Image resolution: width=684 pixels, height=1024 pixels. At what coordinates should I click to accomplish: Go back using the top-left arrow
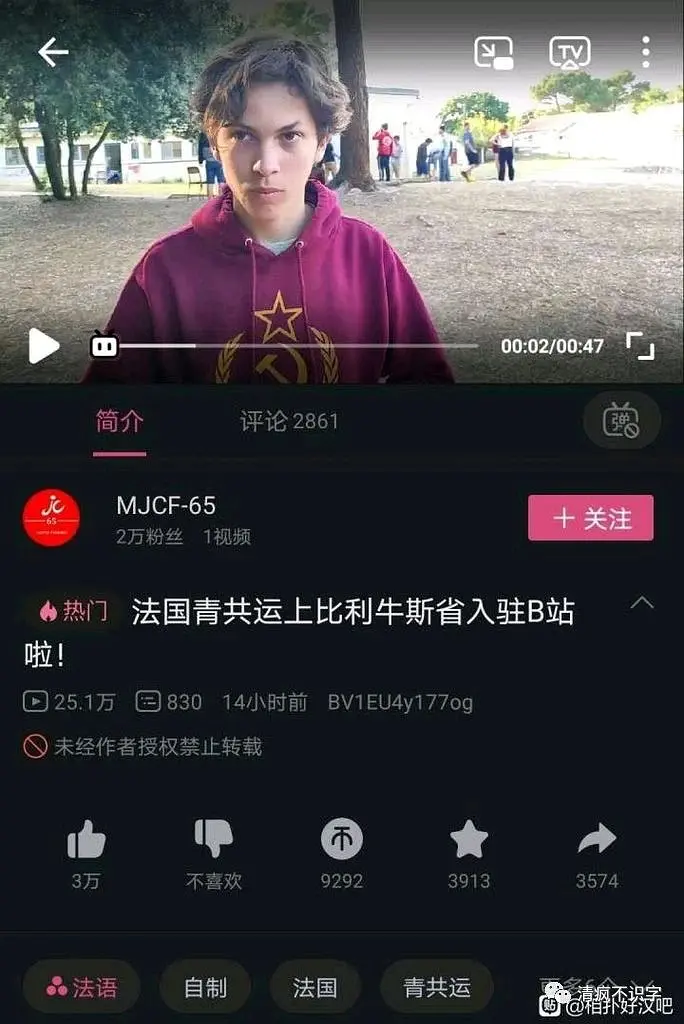(x=53, y=53)
